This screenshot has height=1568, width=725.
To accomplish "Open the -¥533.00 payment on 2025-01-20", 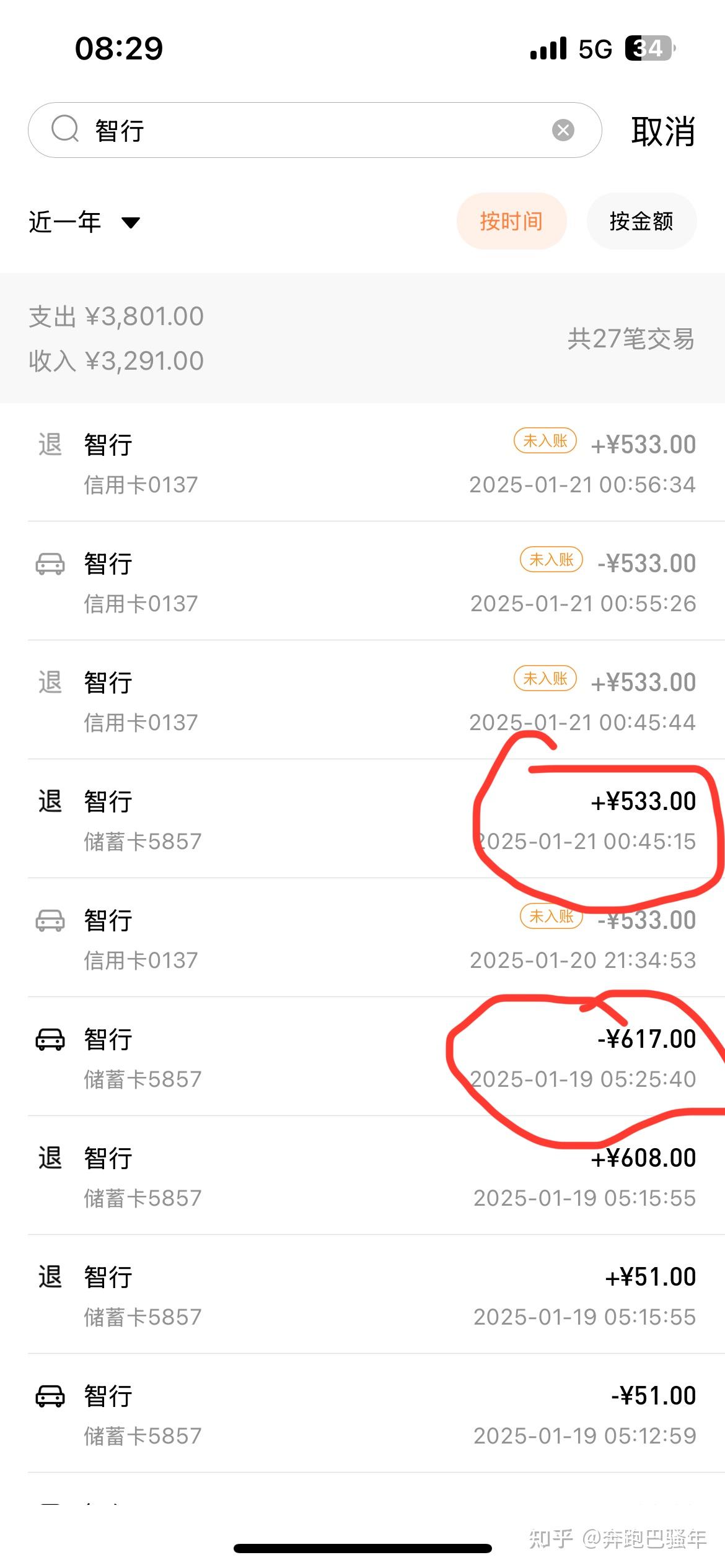I will tap(362, 939).
